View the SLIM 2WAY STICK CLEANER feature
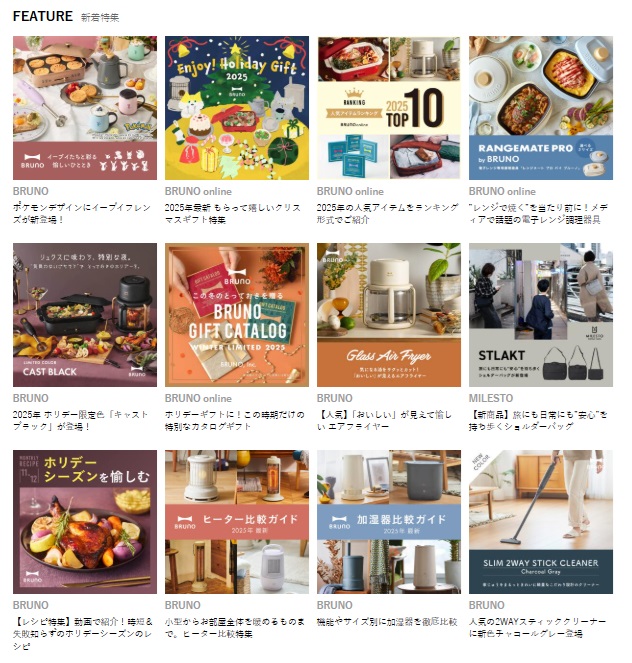Image resolution: width=632 pixels, height=663 pixels. click(541, 522)
